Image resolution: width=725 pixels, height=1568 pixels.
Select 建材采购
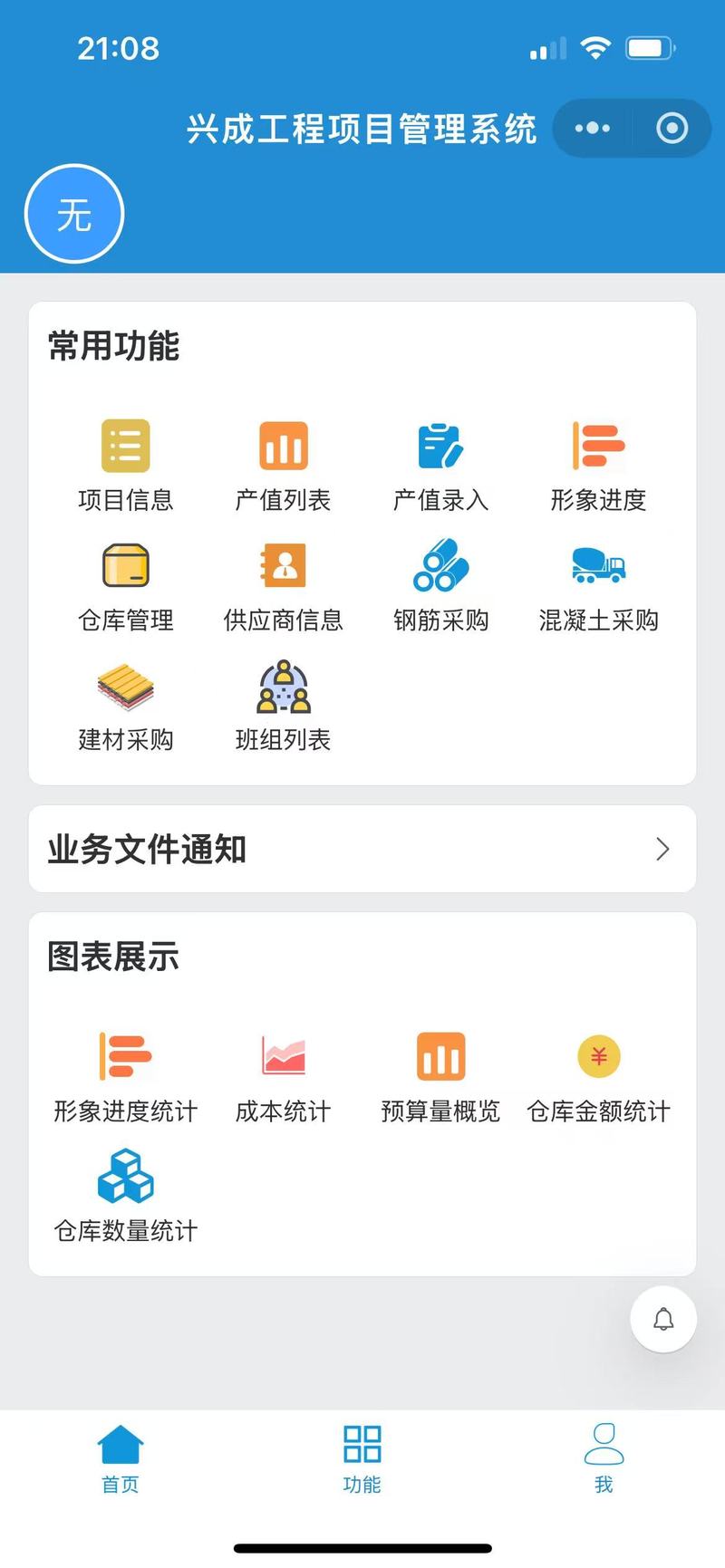coord(126,706)
